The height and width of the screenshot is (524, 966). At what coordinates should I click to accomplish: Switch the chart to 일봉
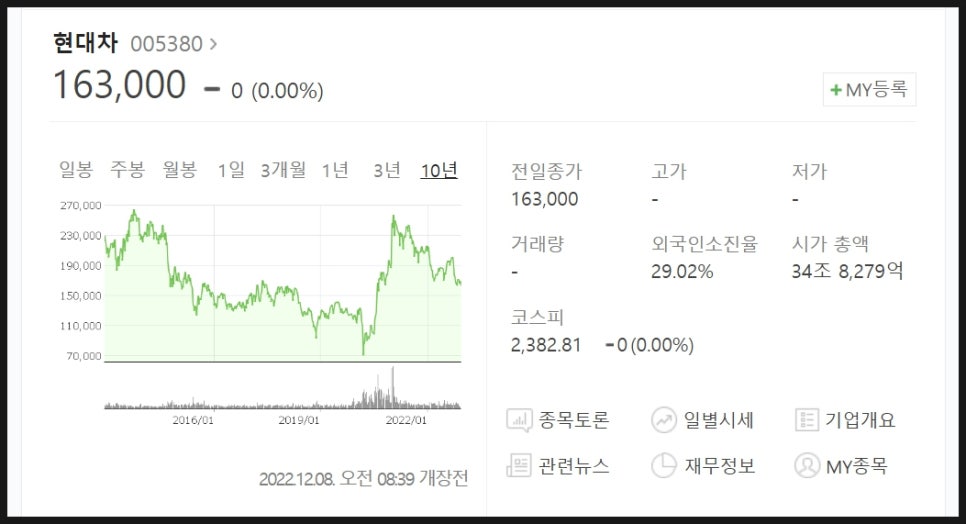pos(76,170)
